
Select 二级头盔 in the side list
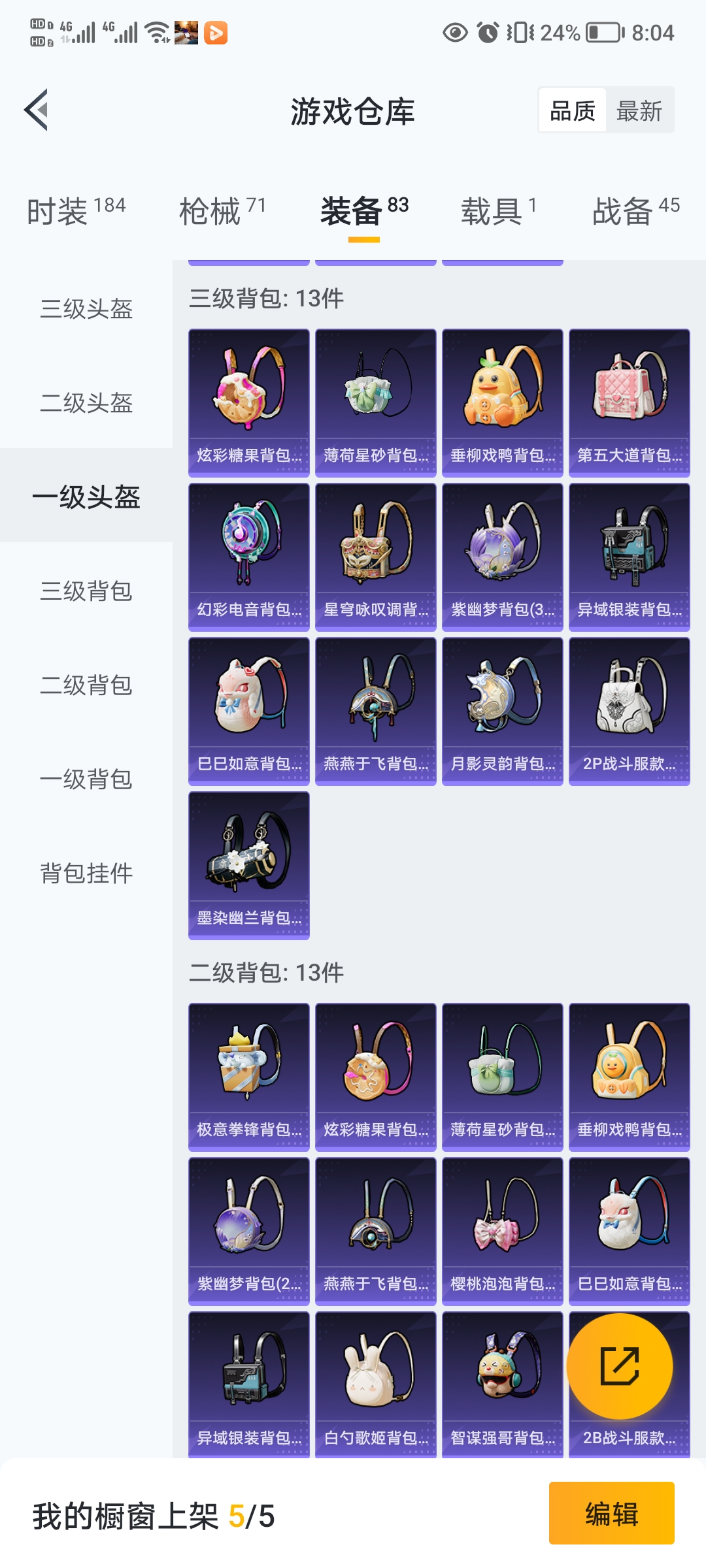point(86,403)
